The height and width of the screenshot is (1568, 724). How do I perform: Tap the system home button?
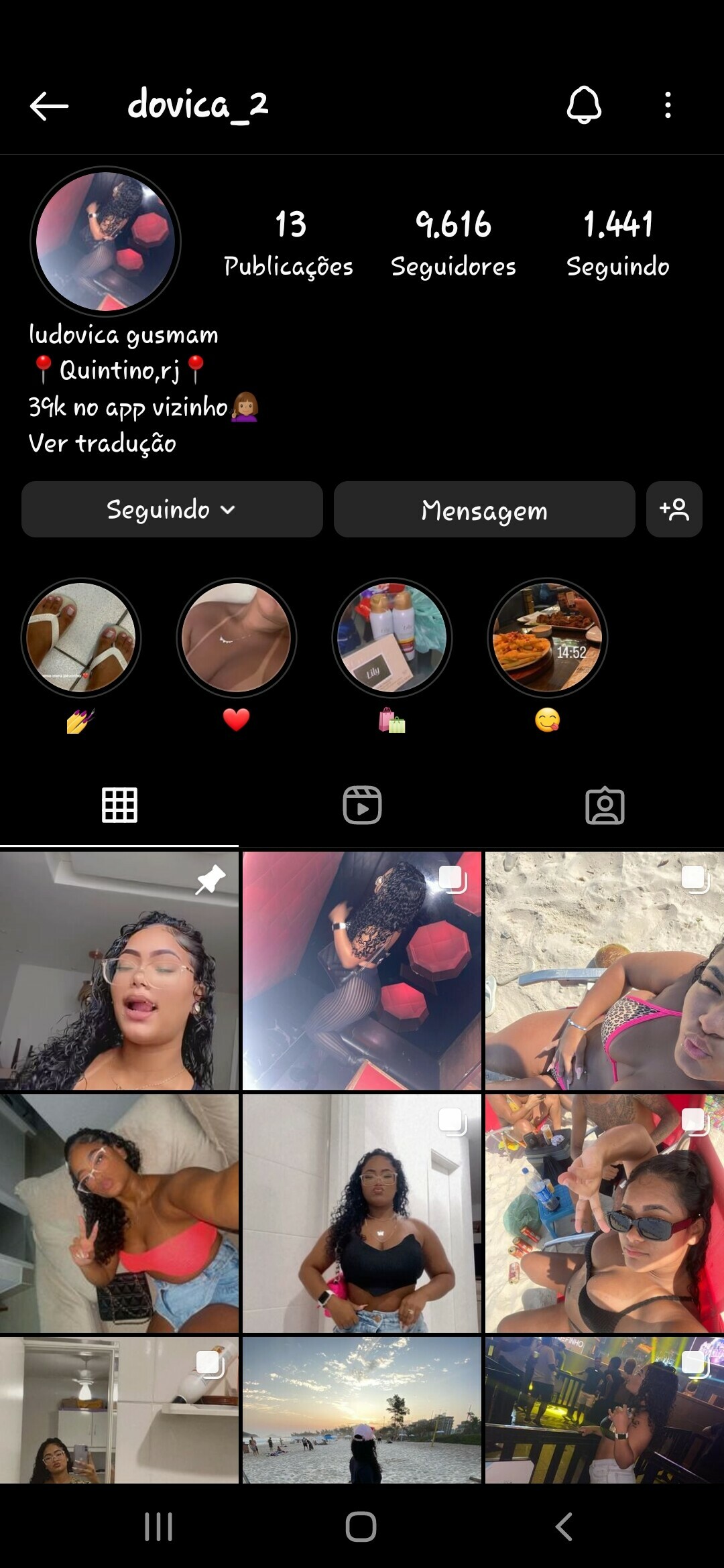[x=361, y=1527]
